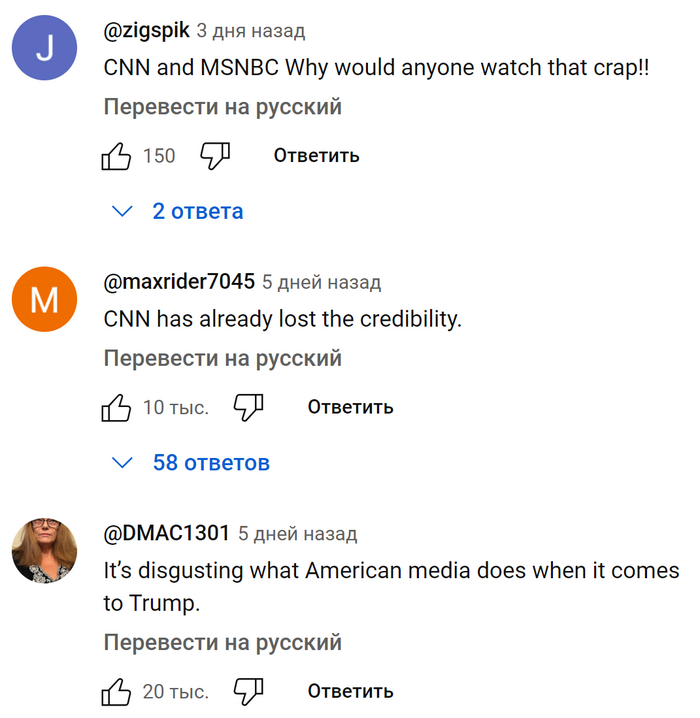Reply to @DMAC1301's comment
Image resolution: width=700 pixels, height=718 pixels.
tap(350, 691)
